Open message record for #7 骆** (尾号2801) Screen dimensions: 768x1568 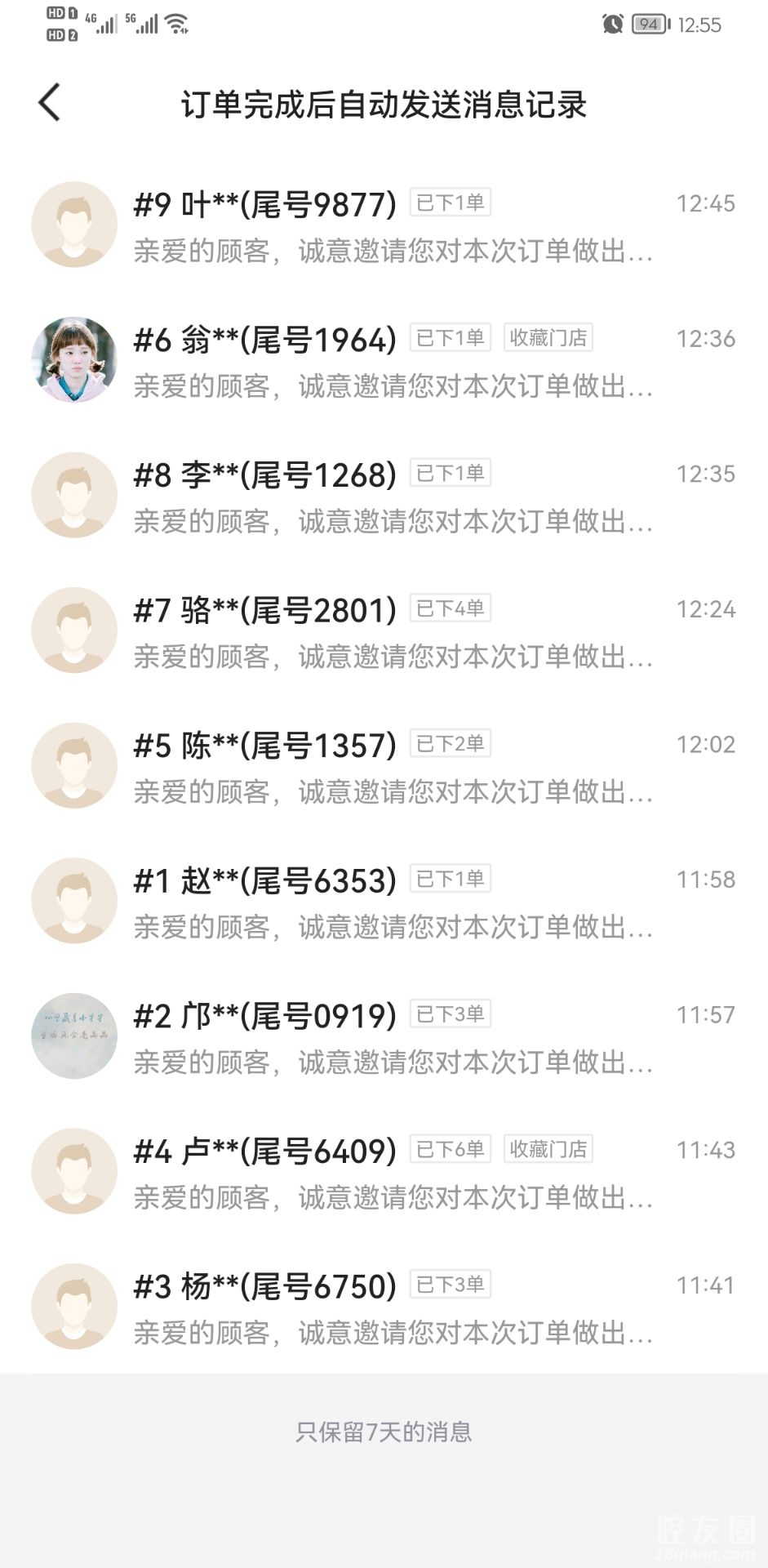[384, 631]
